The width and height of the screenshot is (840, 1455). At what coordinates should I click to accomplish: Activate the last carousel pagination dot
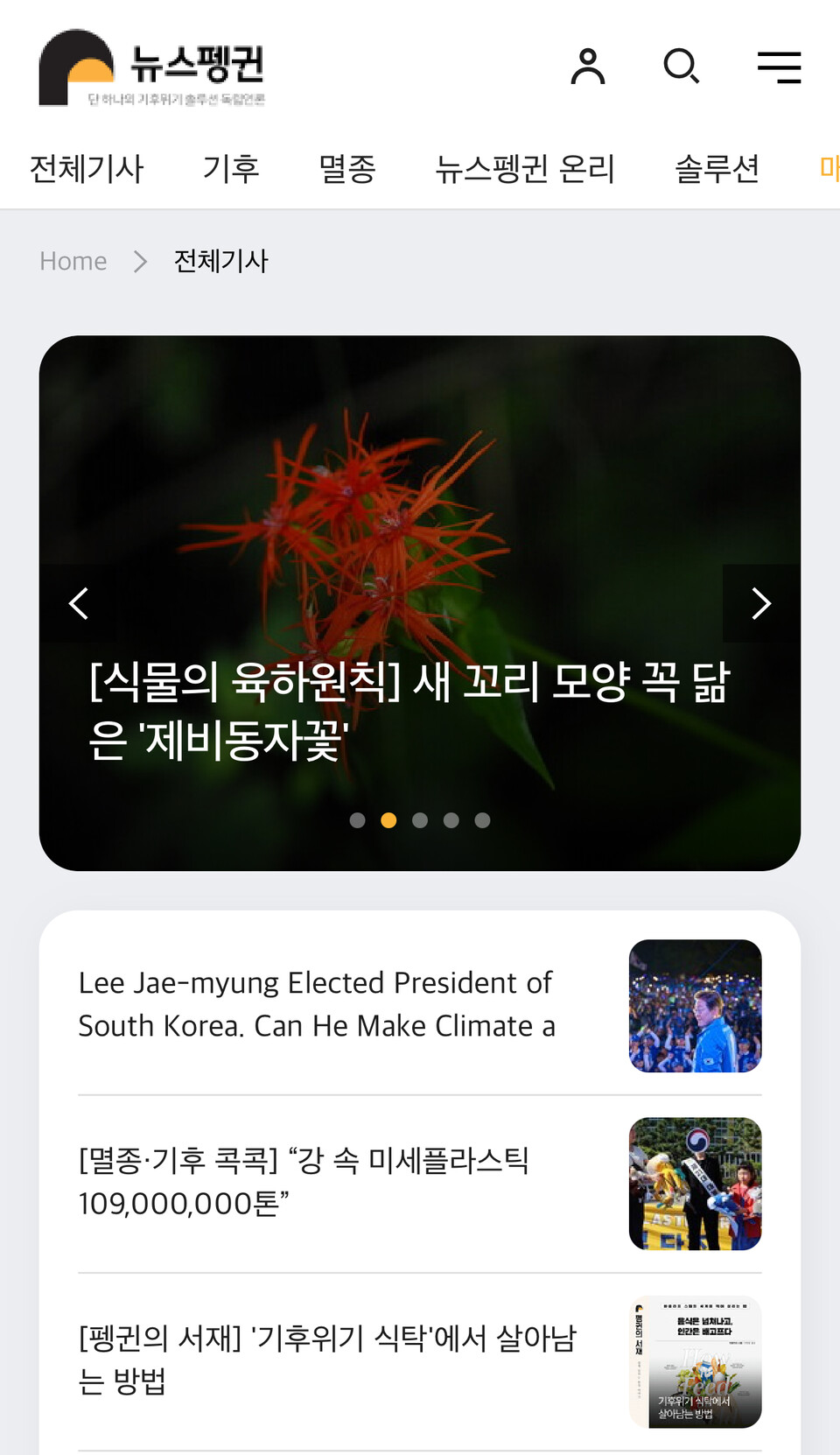click(482, 819)
